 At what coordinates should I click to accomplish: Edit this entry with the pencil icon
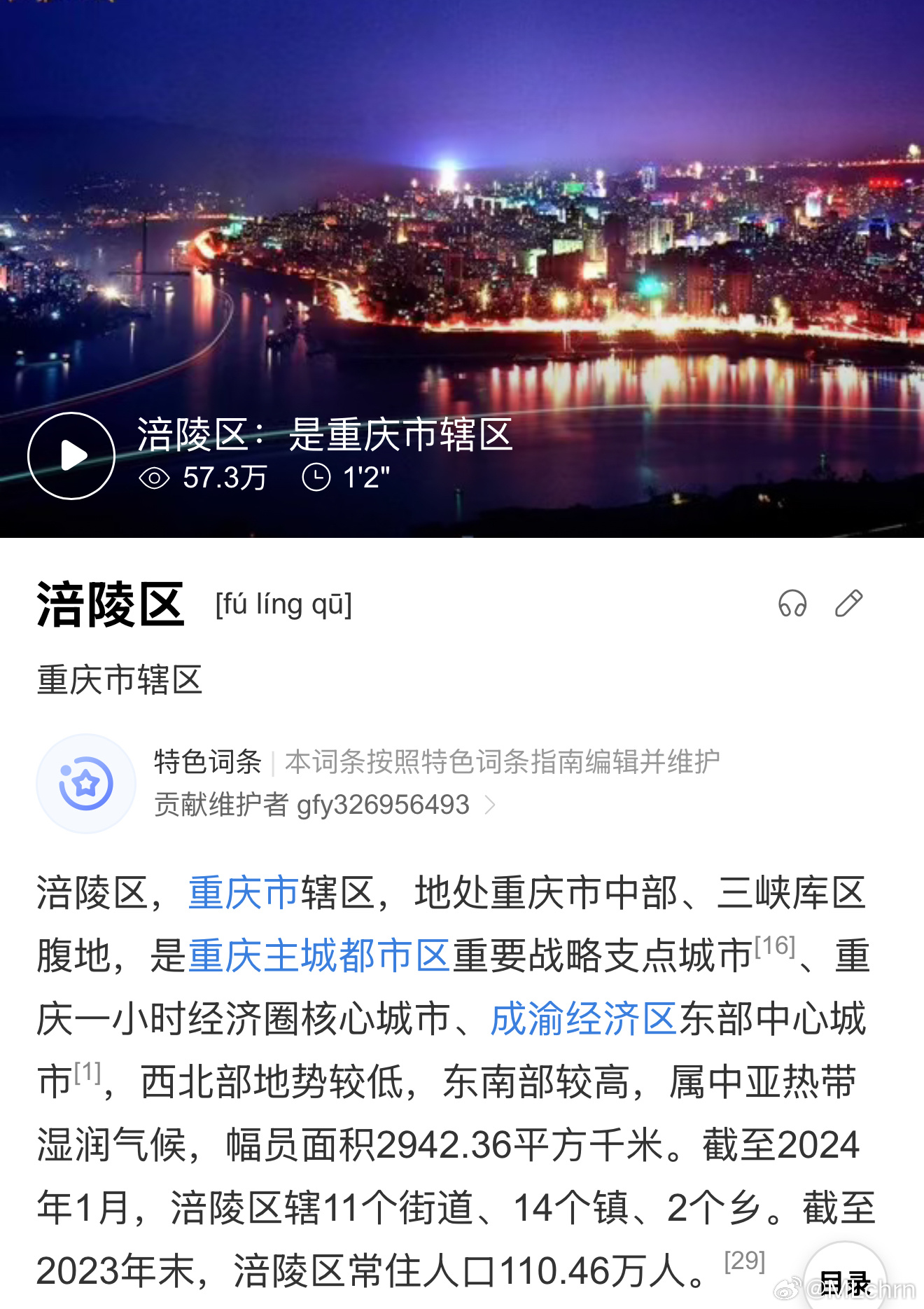tap(848, 604)
